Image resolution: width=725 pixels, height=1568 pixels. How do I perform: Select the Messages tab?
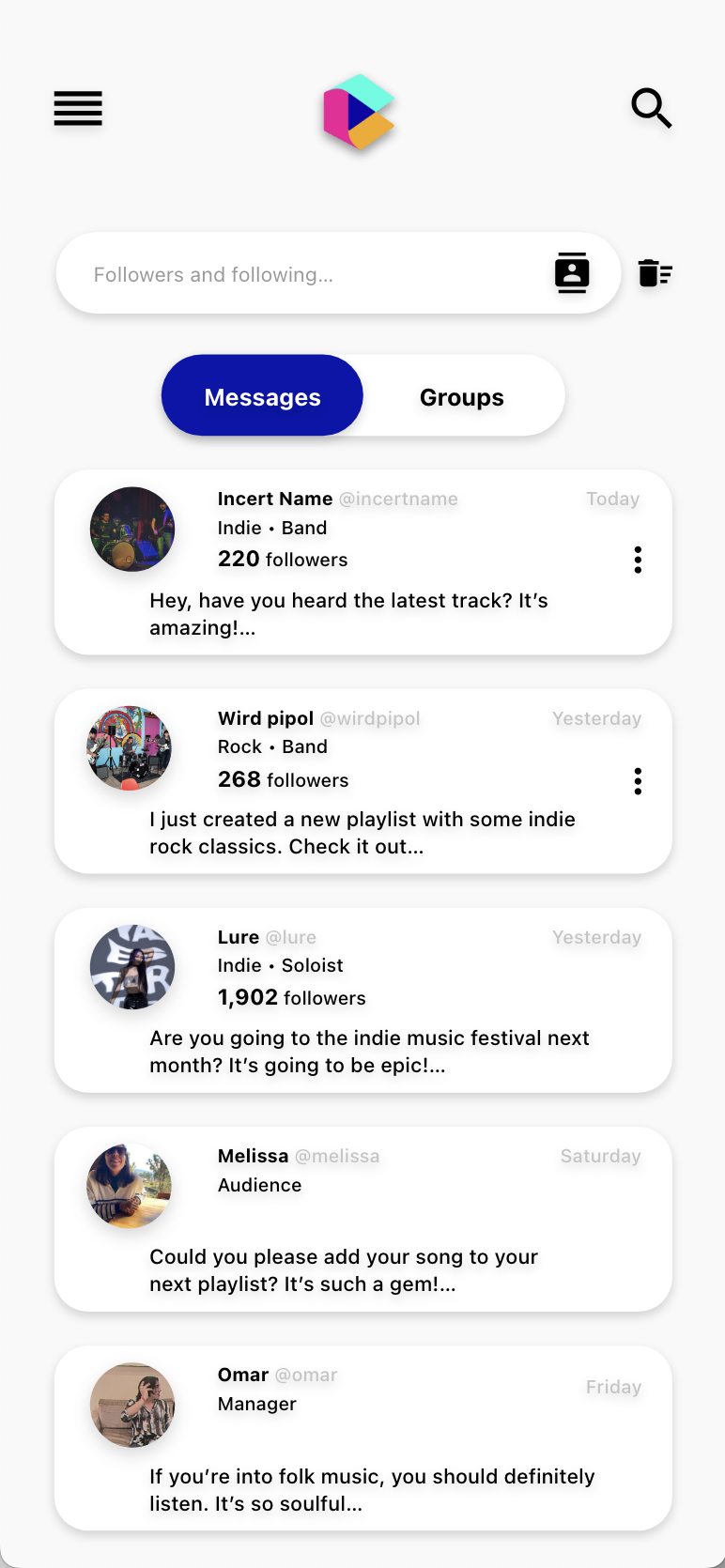tap(263, 397)
